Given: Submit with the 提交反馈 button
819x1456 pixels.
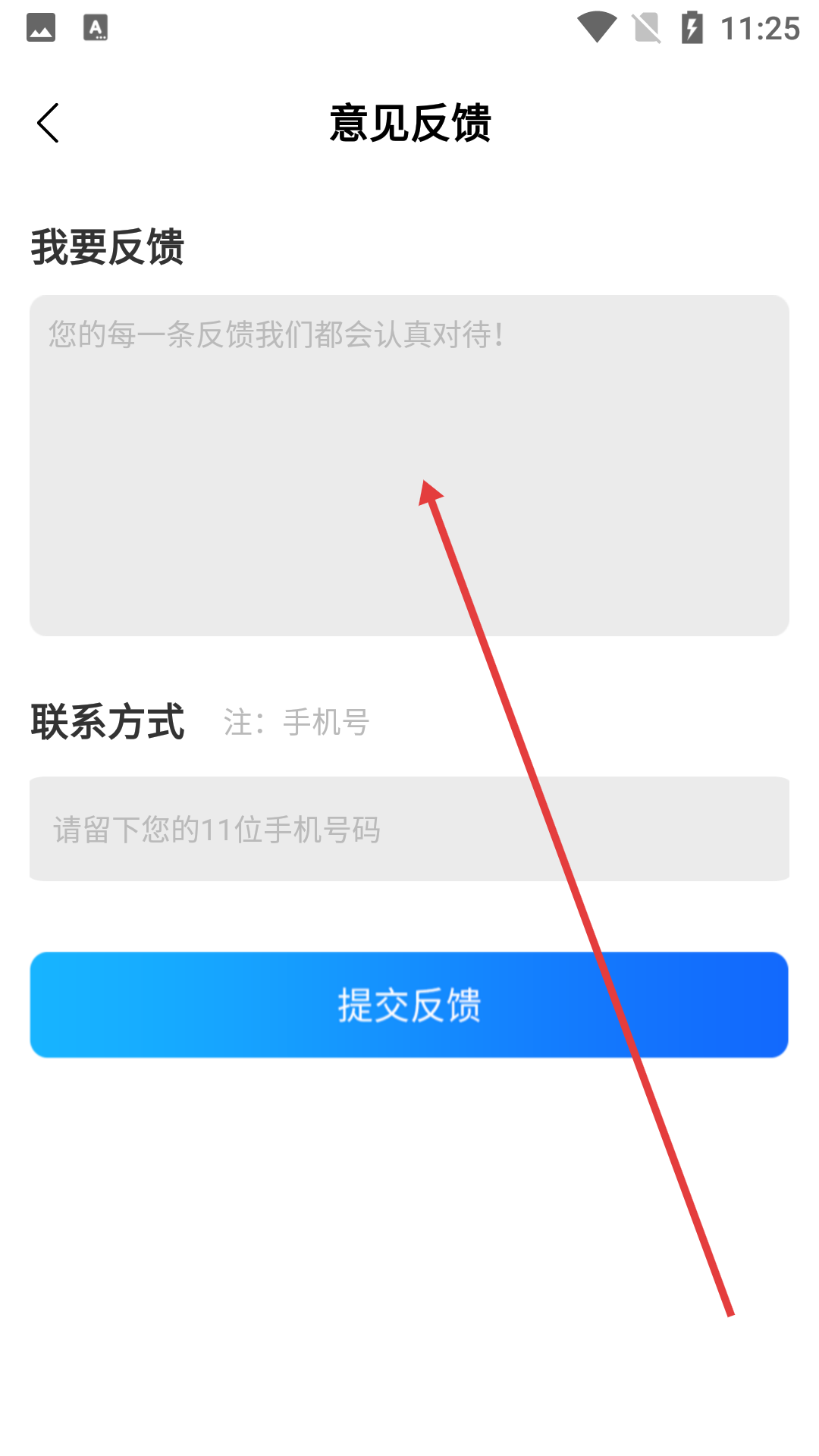Looking at the screenshot, I should [x=409, y=1005].
